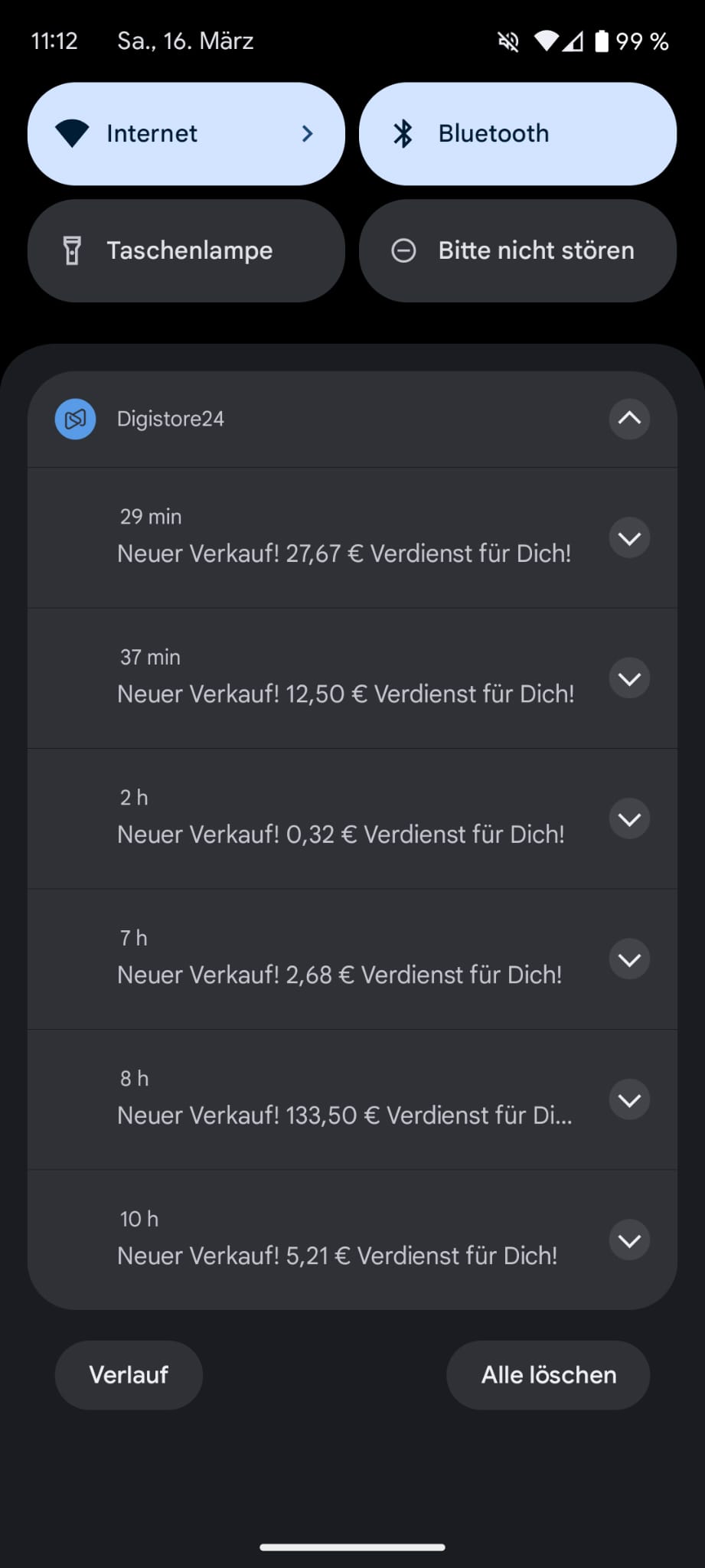
Task: Open the Internet quick settings tile
Action: click(186, 134)
